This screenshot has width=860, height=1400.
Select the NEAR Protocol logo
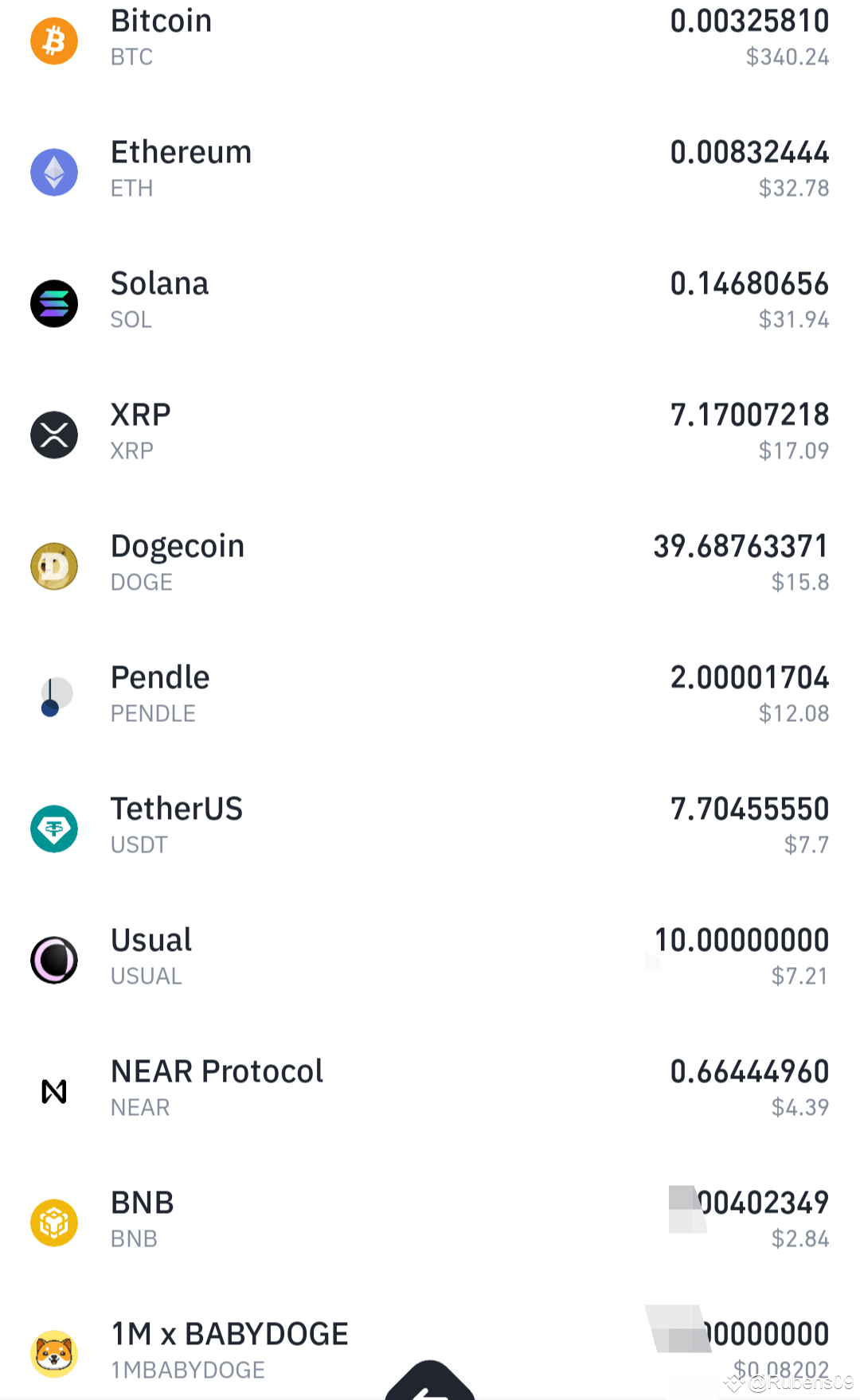(x=53, y=1091)
